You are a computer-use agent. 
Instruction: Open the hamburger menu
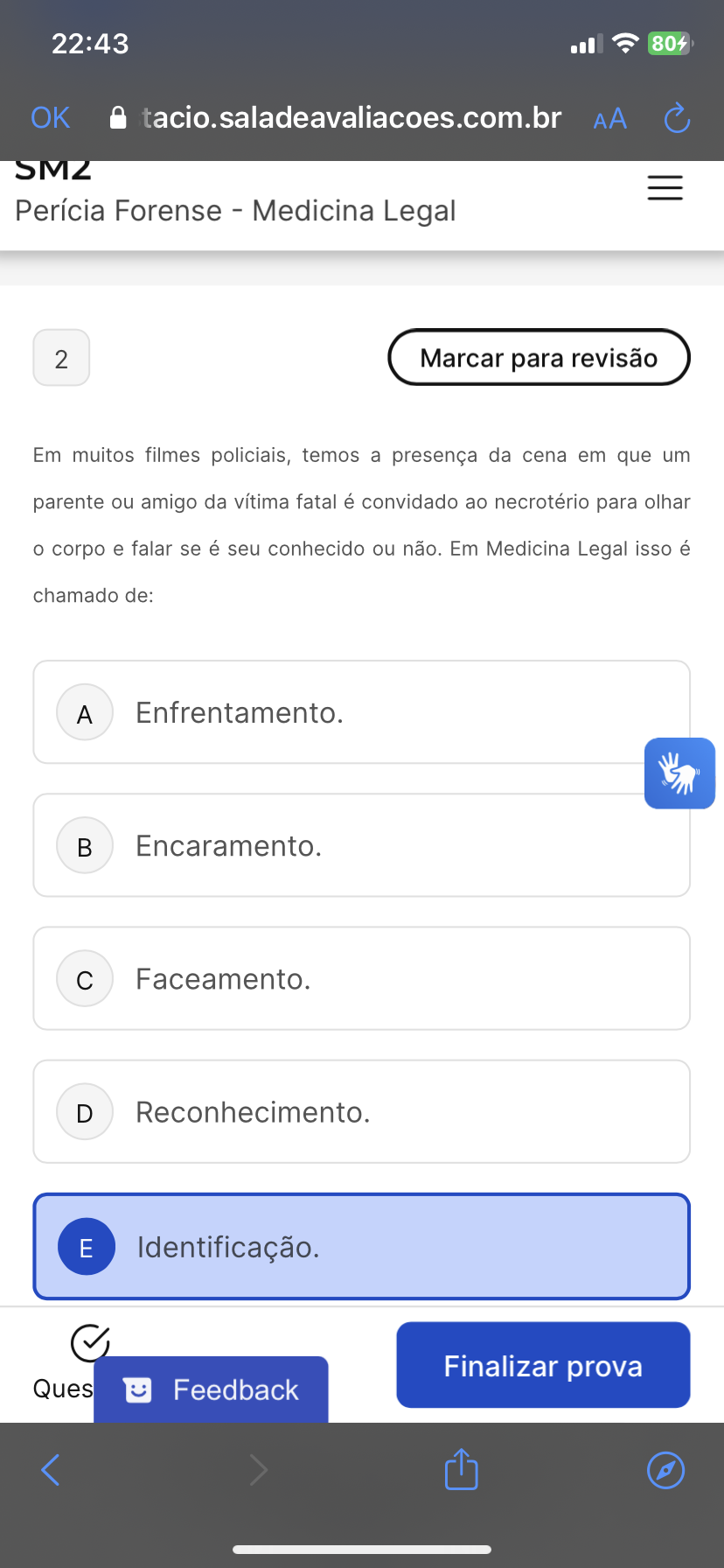(665, 188)
